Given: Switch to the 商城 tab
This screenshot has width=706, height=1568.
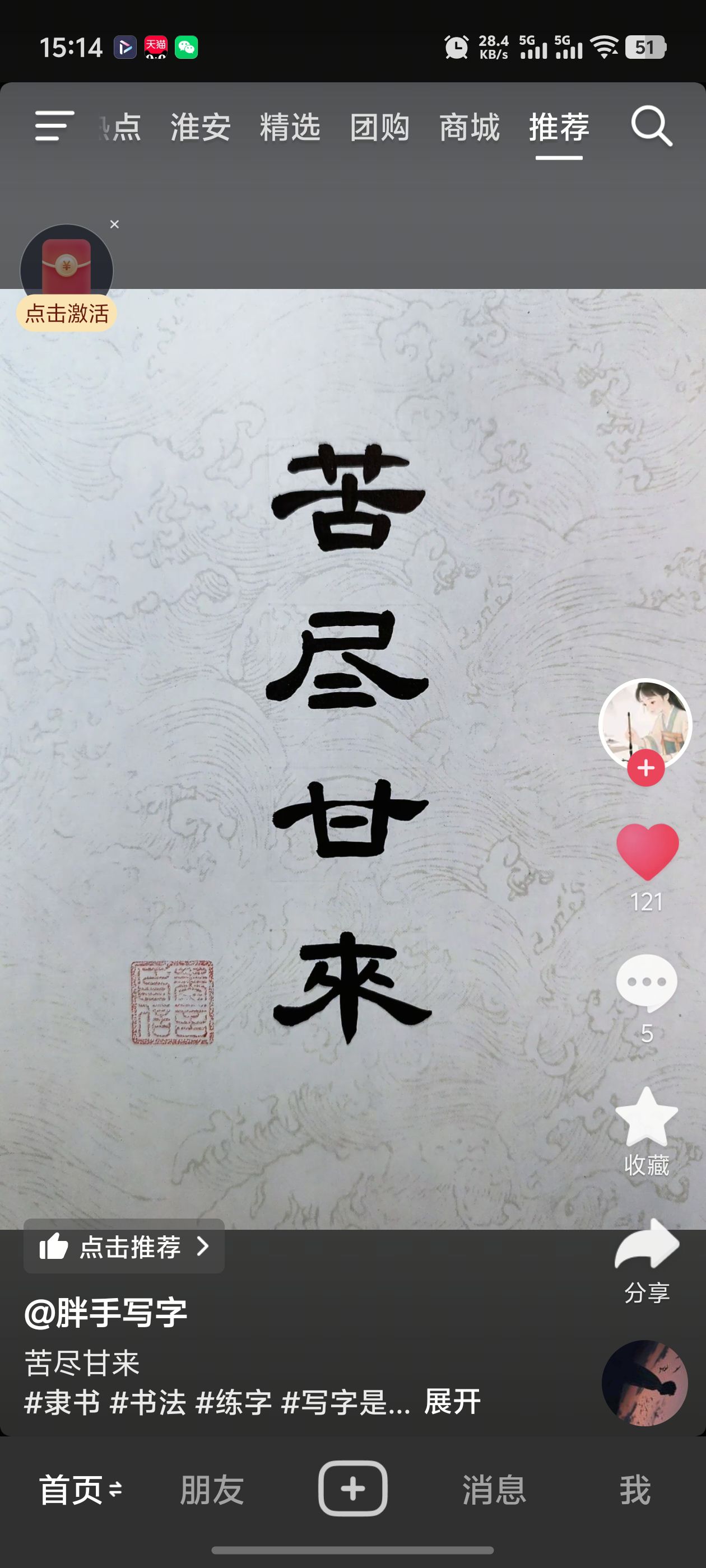Looking at the screenshot, I should coord(469,127).
